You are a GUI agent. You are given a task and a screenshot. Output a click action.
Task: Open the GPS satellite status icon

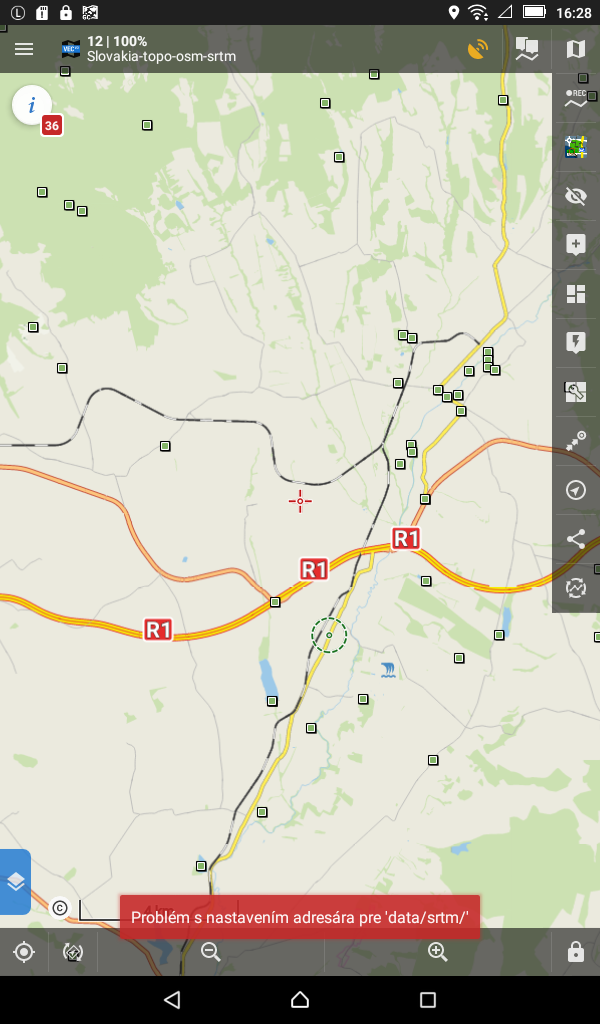479,49
